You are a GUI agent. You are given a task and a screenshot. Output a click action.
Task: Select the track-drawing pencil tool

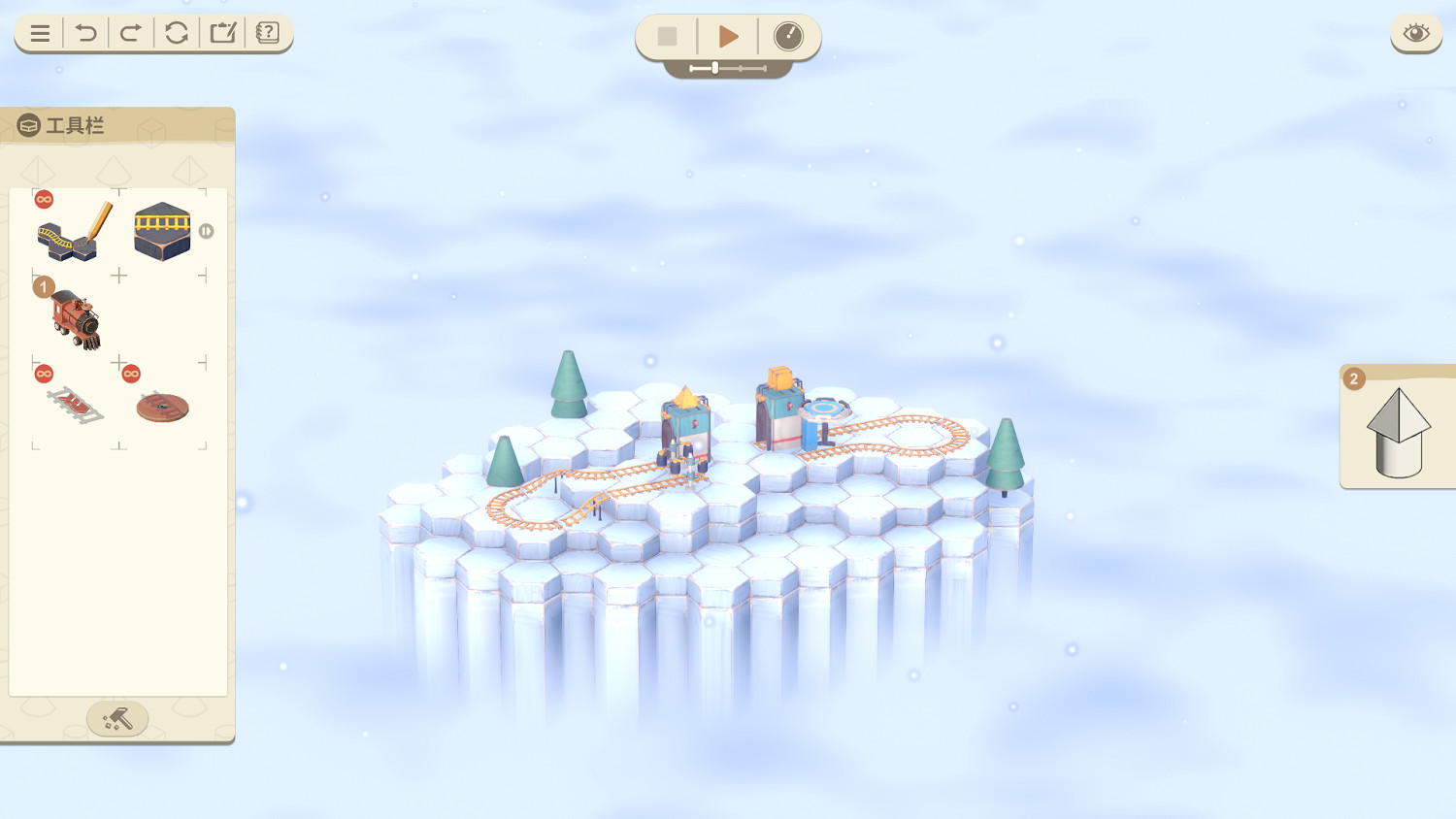(76, 233)
